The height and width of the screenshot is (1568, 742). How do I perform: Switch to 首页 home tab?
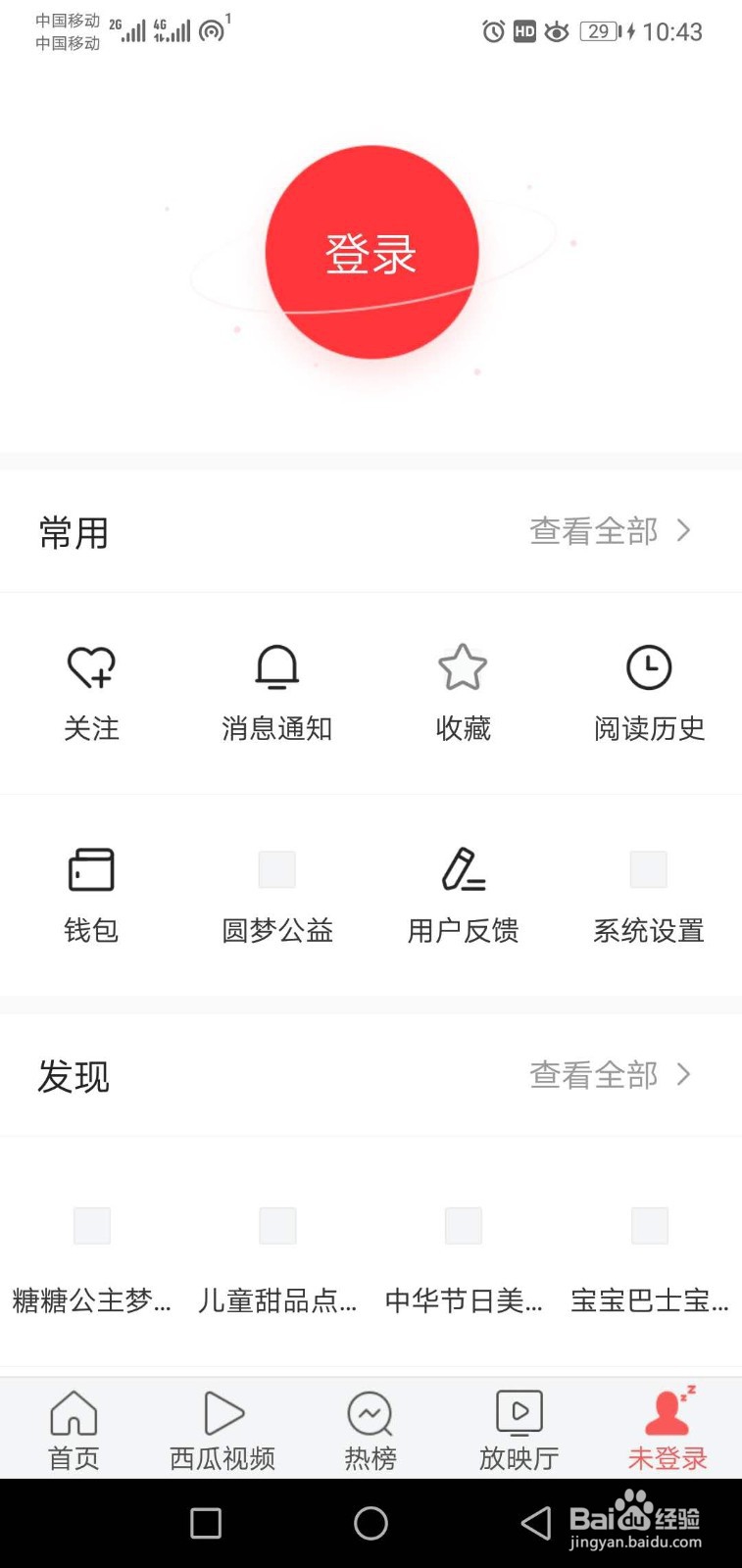[x=74, y=1430]
